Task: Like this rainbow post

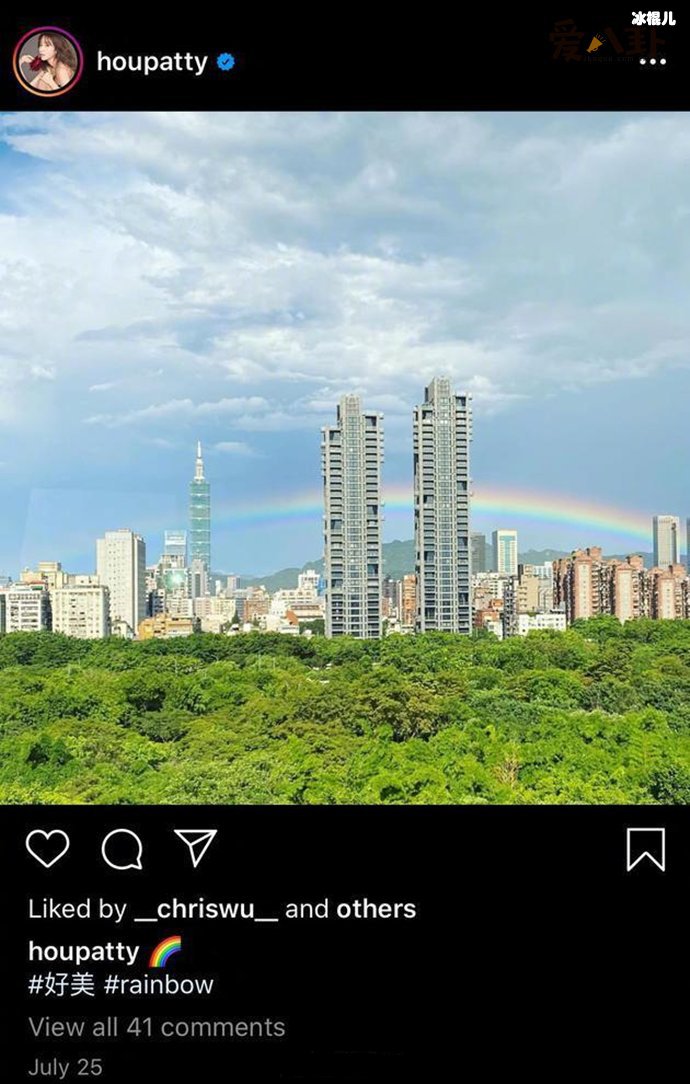Action: click(x=47, y=849)
